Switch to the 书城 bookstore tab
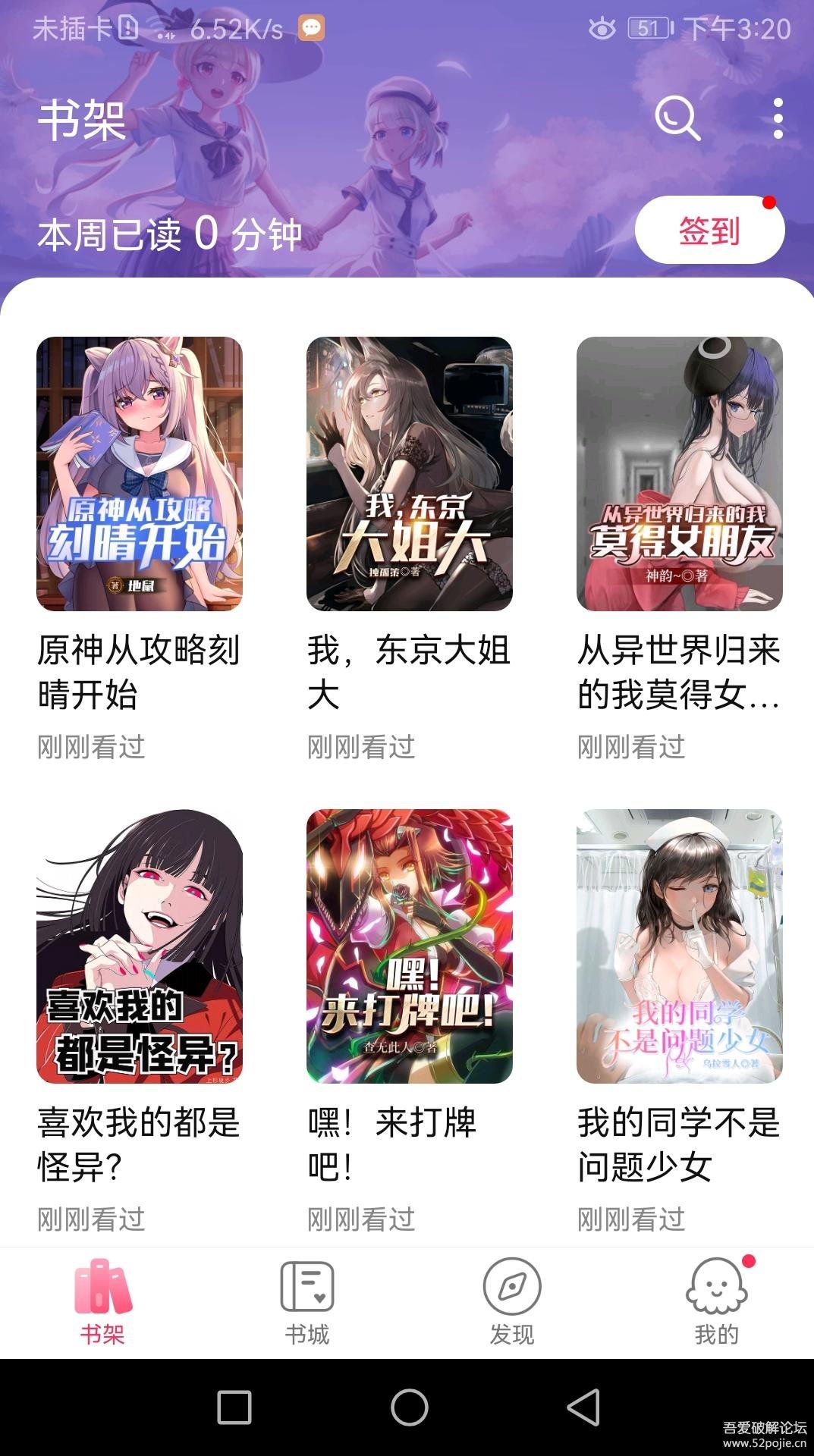The height and width of the screenshot is (1456, 814). coord(307,1302)
